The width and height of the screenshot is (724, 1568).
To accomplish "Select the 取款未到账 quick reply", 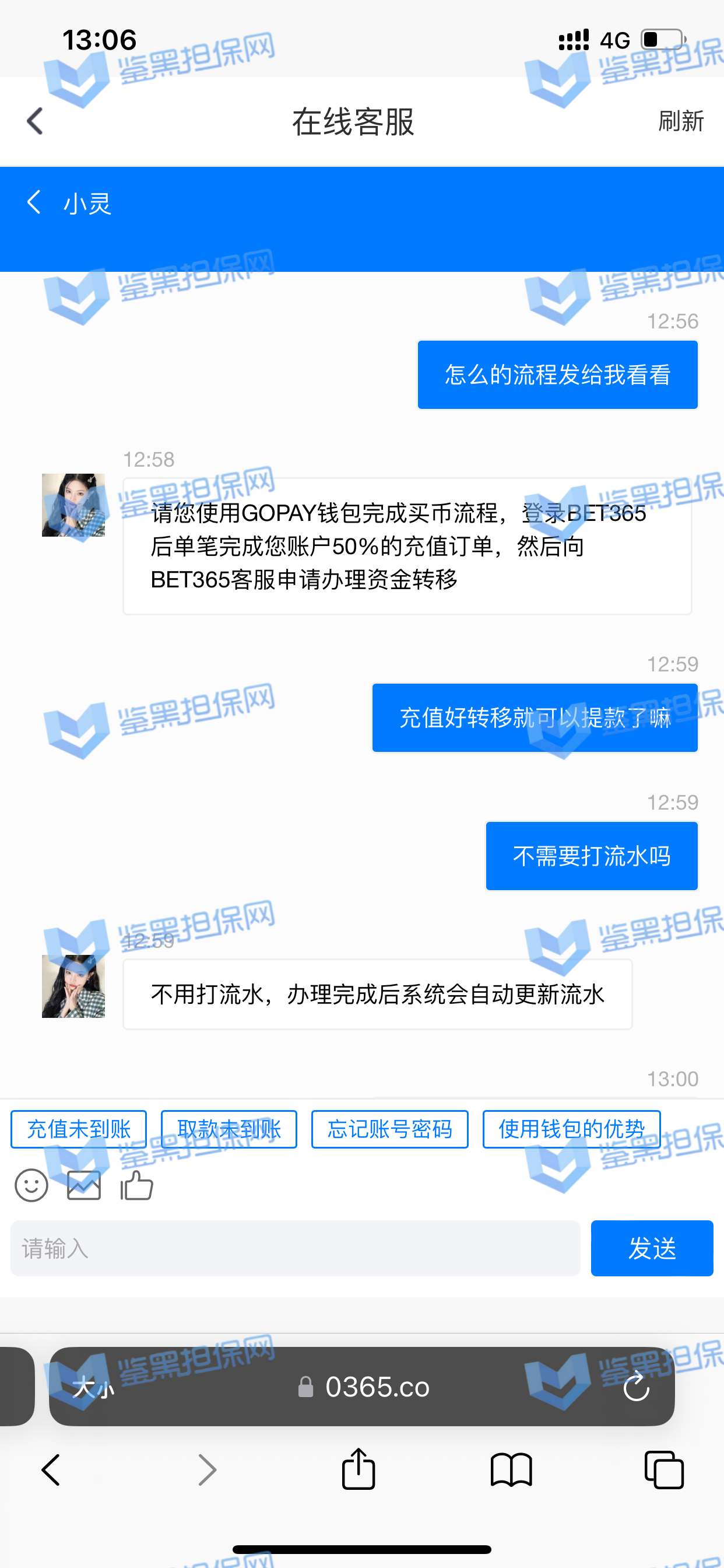I will coord(229,1129).
